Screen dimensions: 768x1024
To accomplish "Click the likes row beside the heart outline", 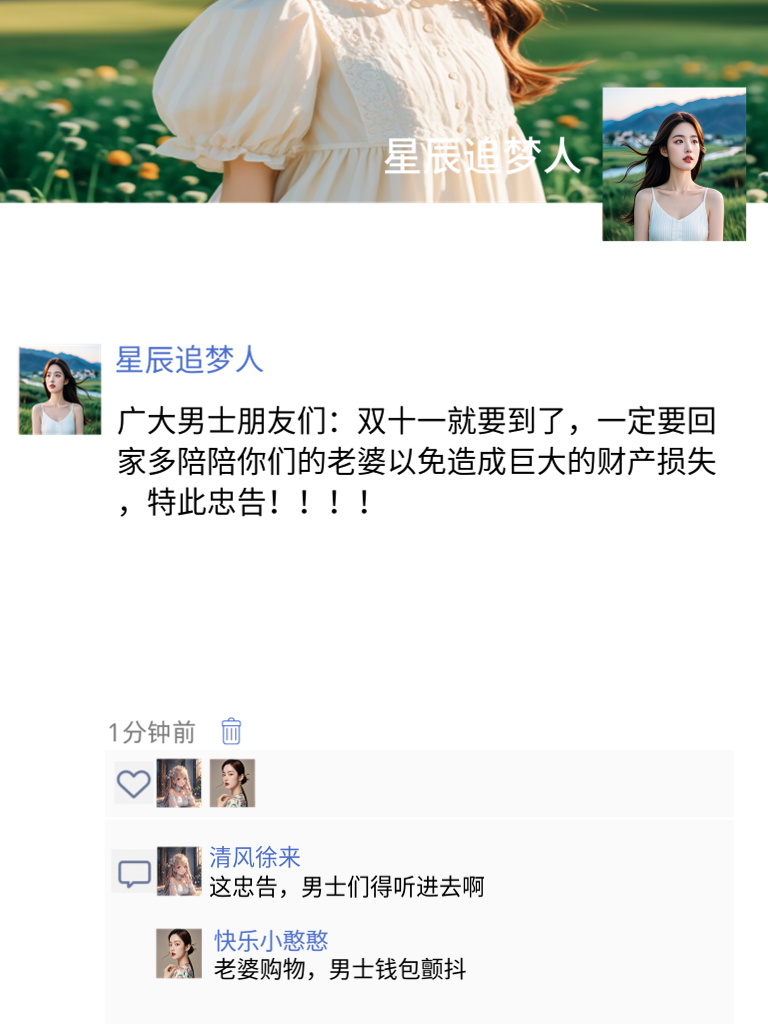I will (400, 784).
